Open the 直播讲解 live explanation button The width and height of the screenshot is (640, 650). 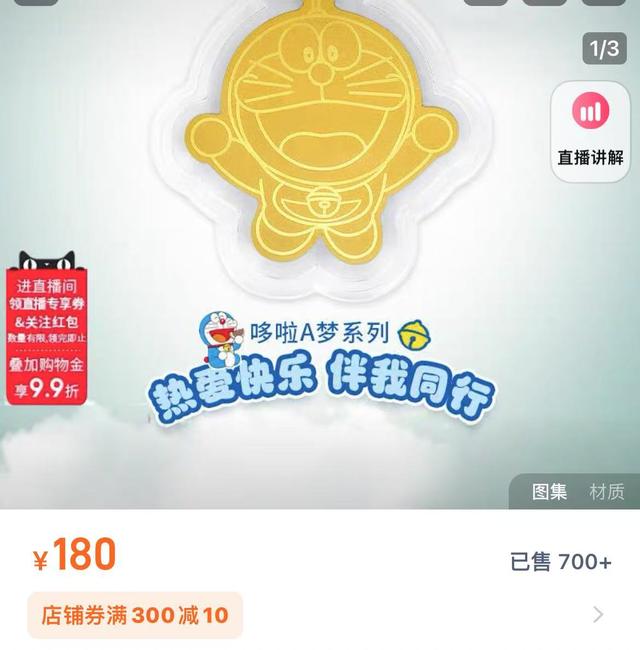pos(590,132)
